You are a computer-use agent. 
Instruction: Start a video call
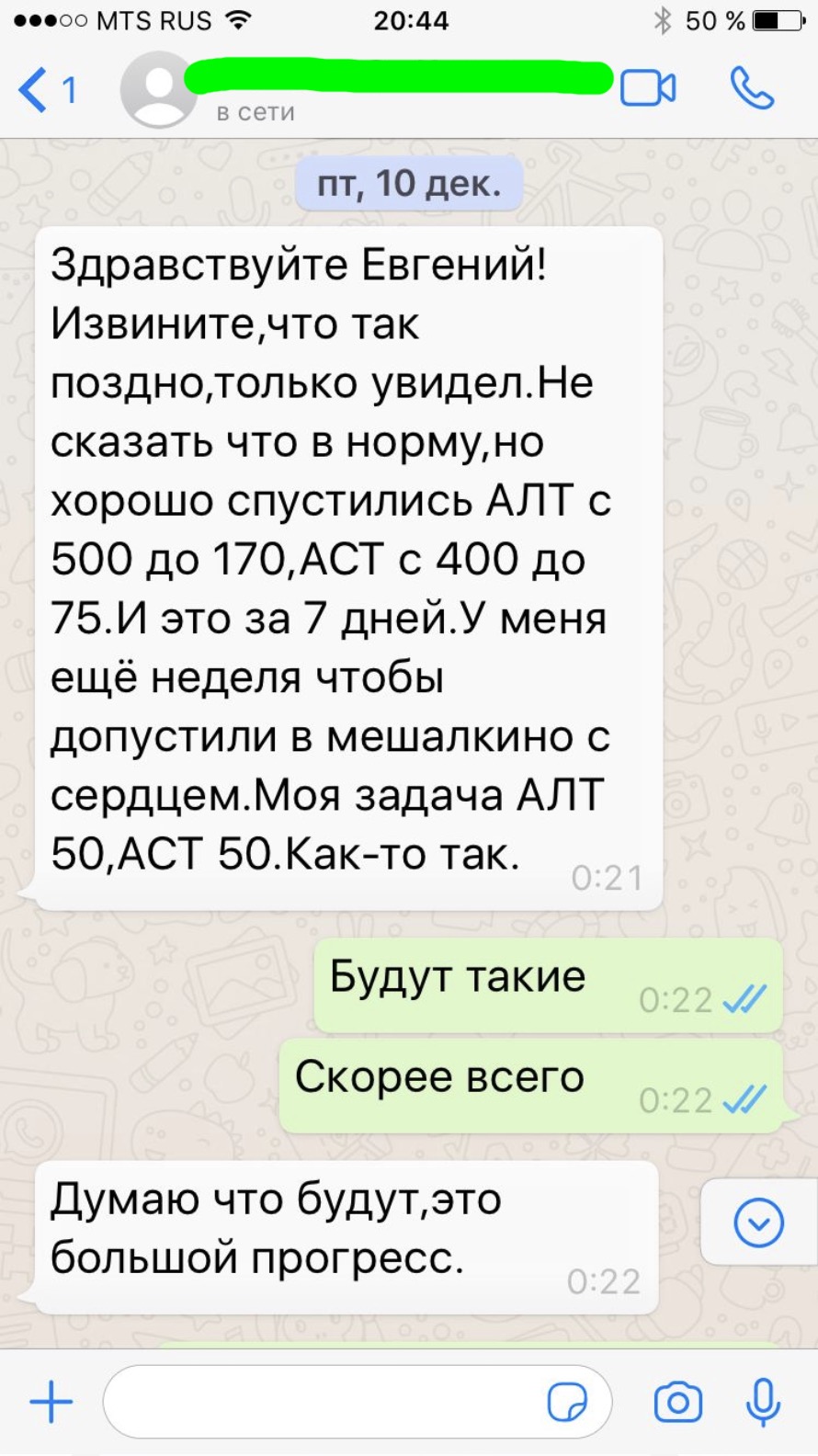click(x=648, y=88)
